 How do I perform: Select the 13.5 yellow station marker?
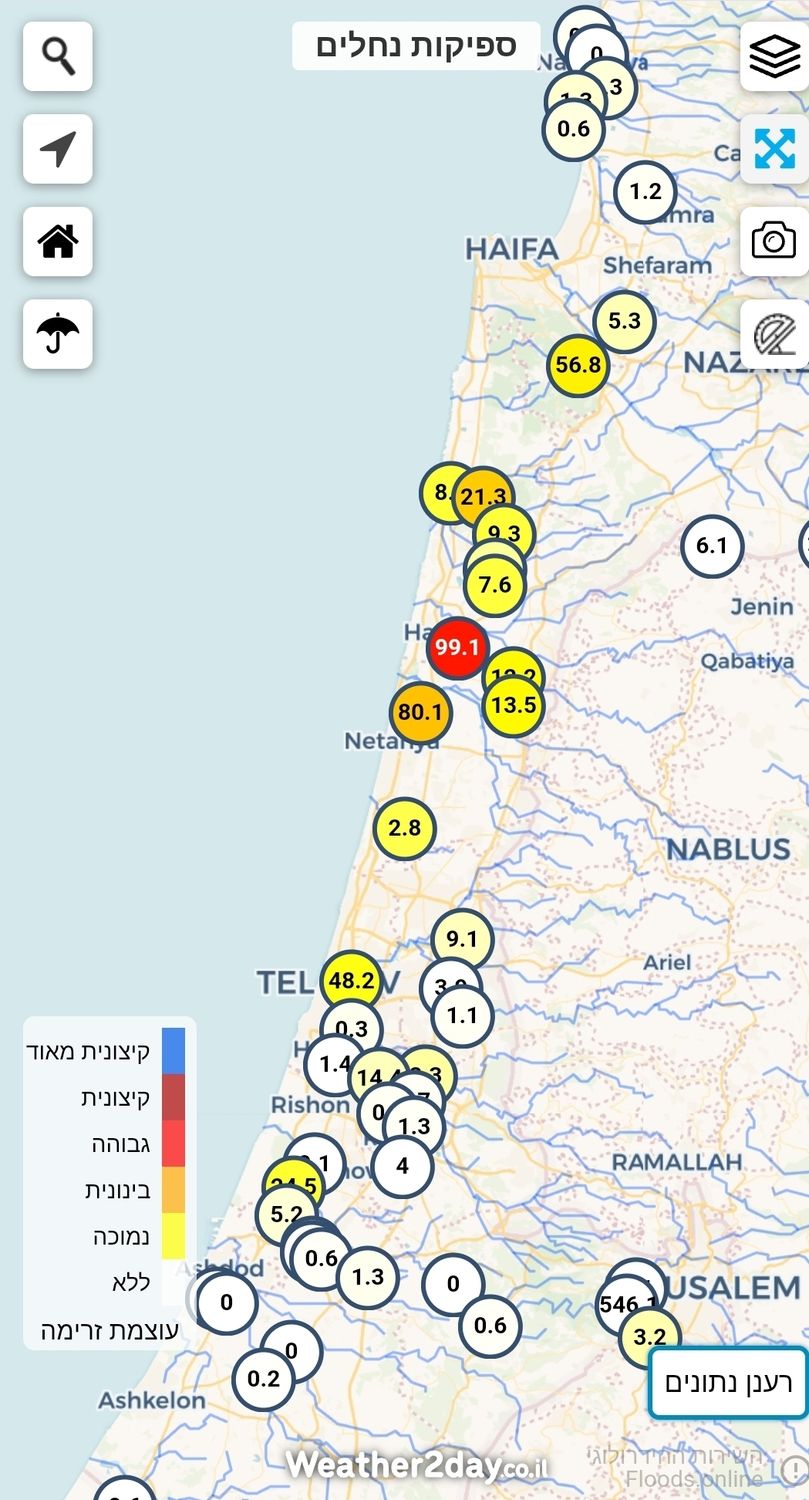514,705
